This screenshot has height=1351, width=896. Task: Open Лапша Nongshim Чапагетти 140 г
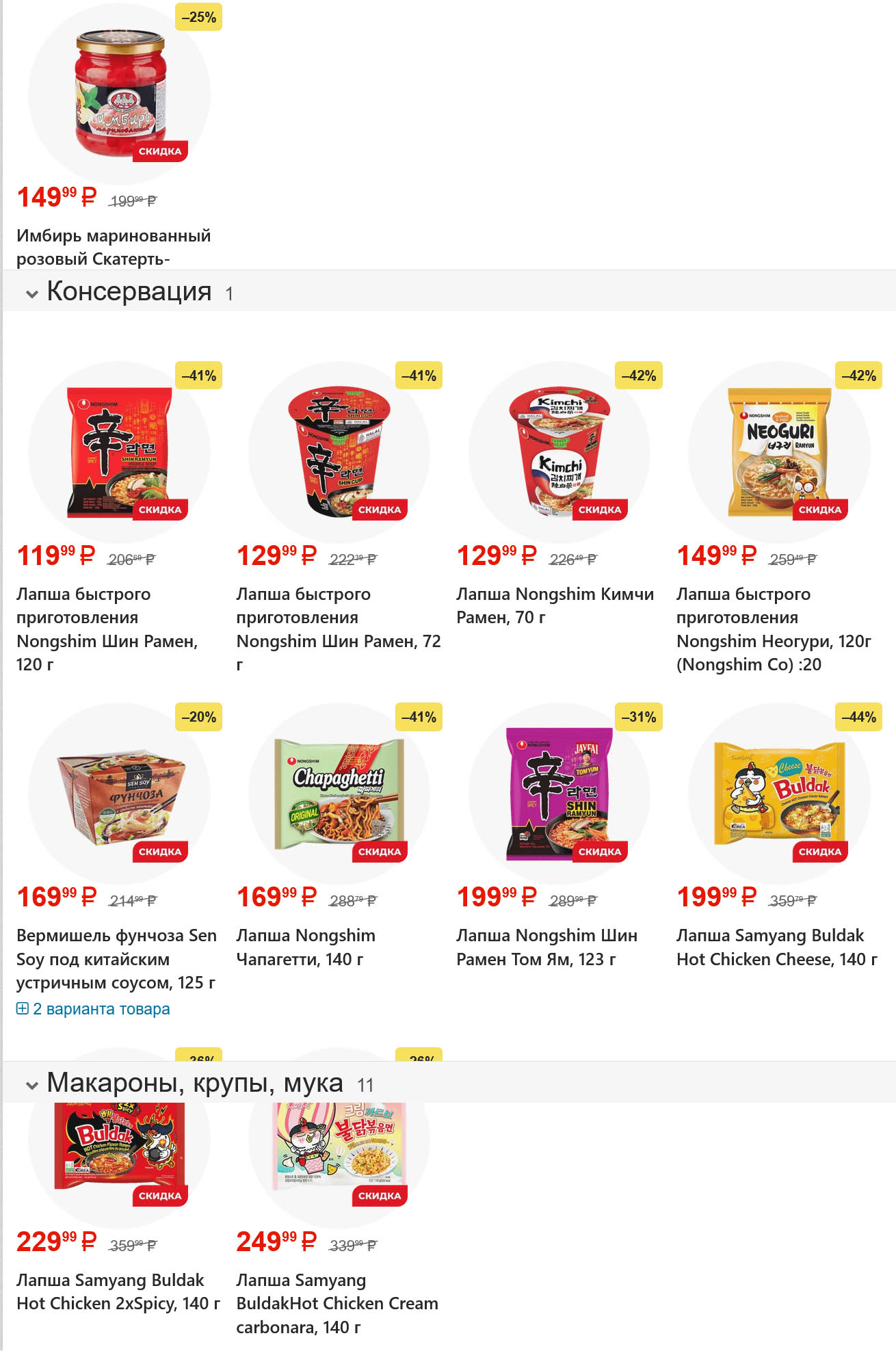tap(305, 947)
